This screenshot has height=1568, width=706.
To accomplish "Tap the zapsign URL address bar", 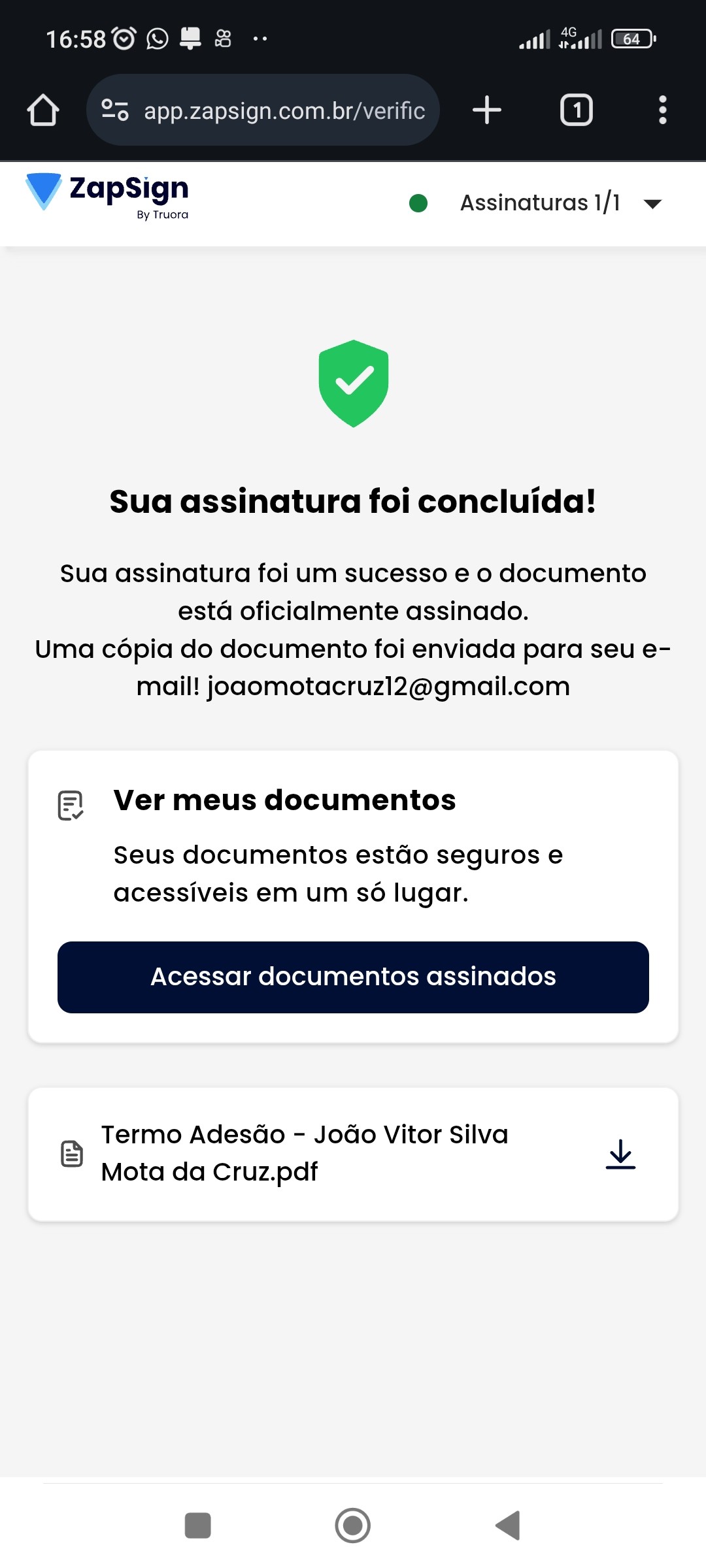I will [284, 110].
